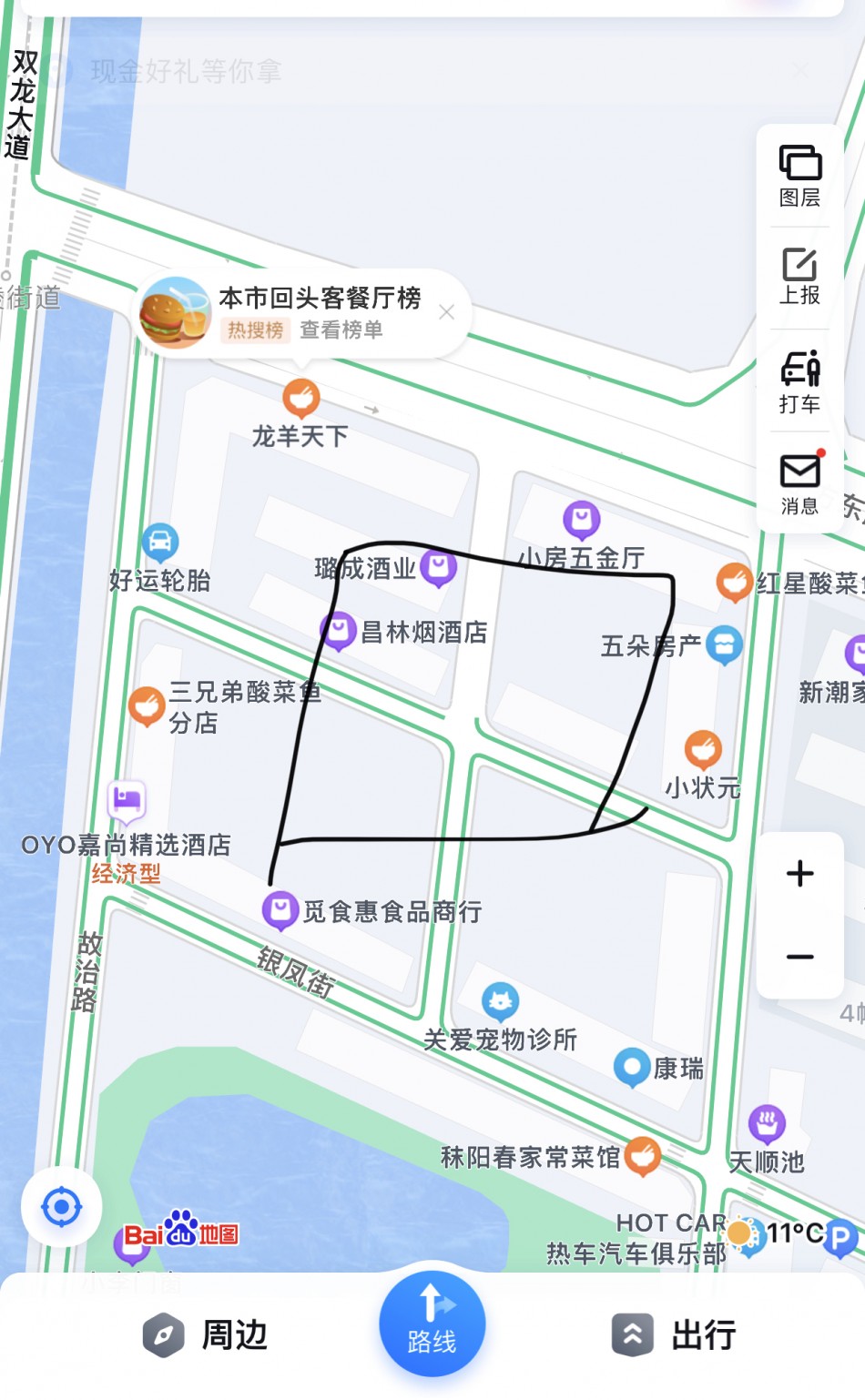865x1400 pixels.
Task: Open the 打车 ride-hailing option
Action: (x=800, y=381)
